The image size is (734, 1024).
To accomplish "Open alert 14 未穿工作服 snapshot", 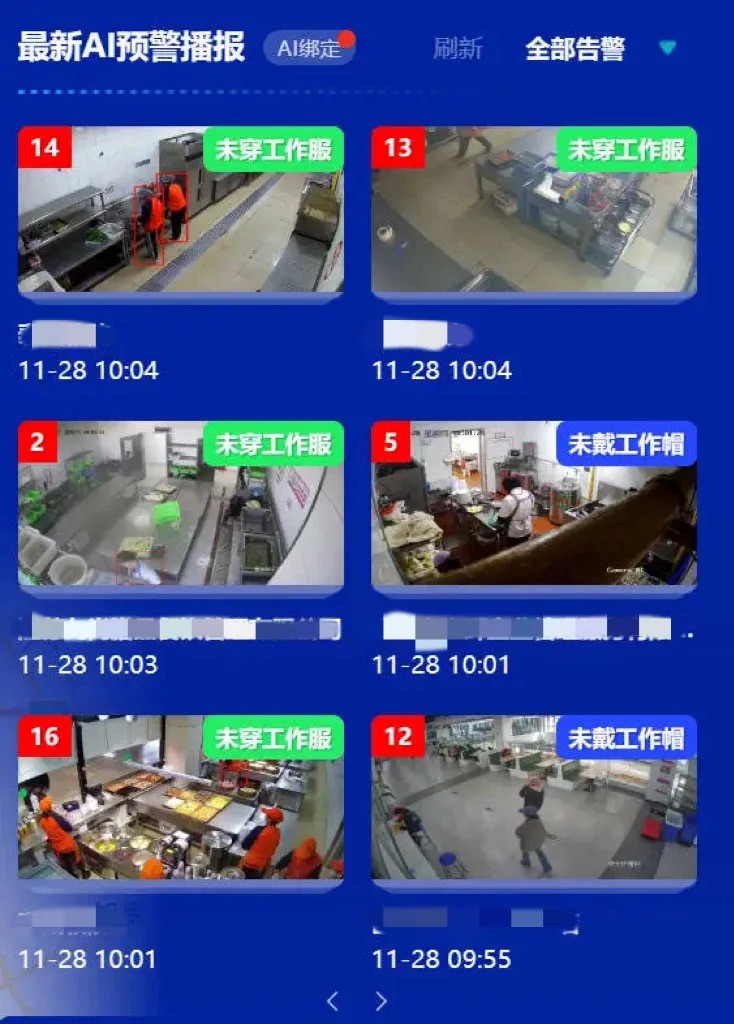I will pyautogui.click(x=181, y=210).
